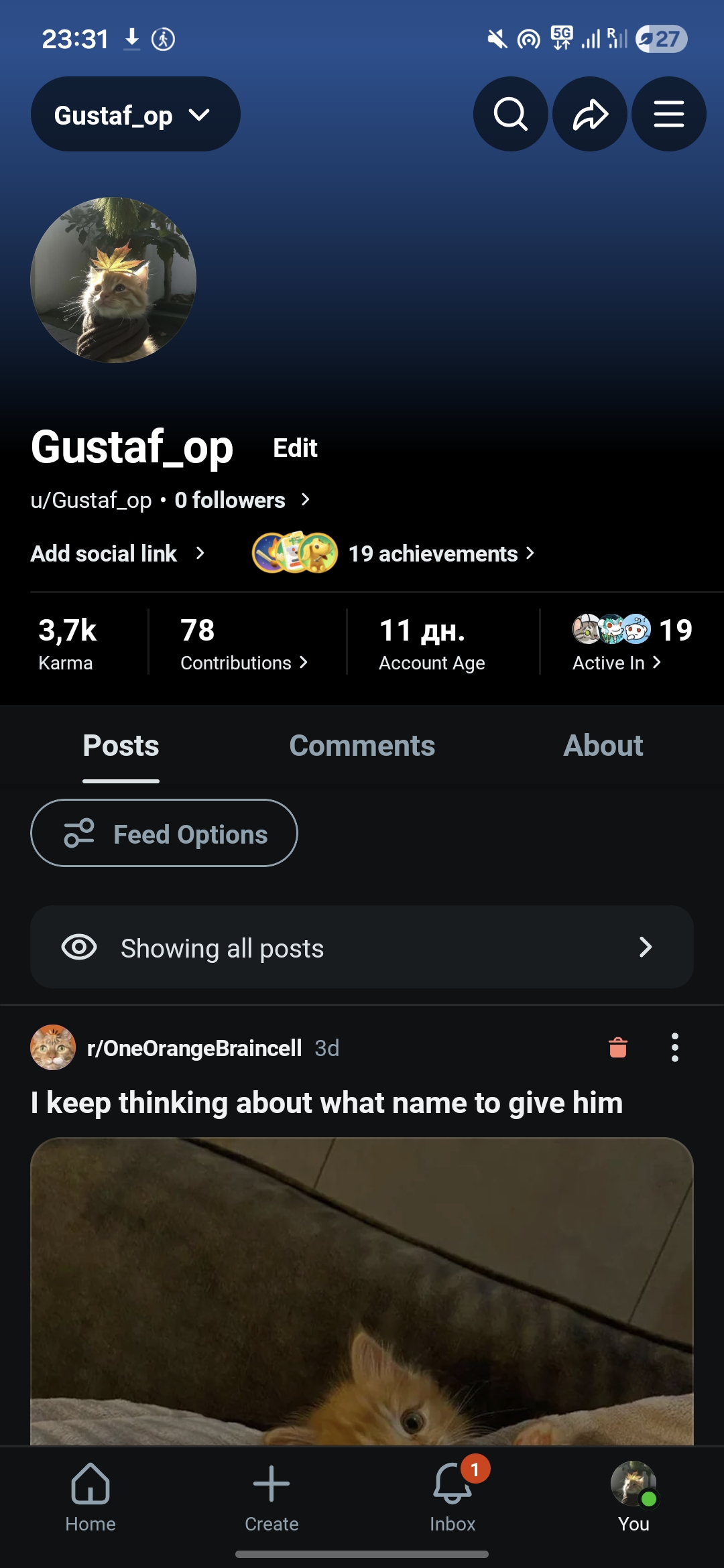Open the achievements badges icons
This screenshot has height=1568, width=724.
(x=295, y=553)
